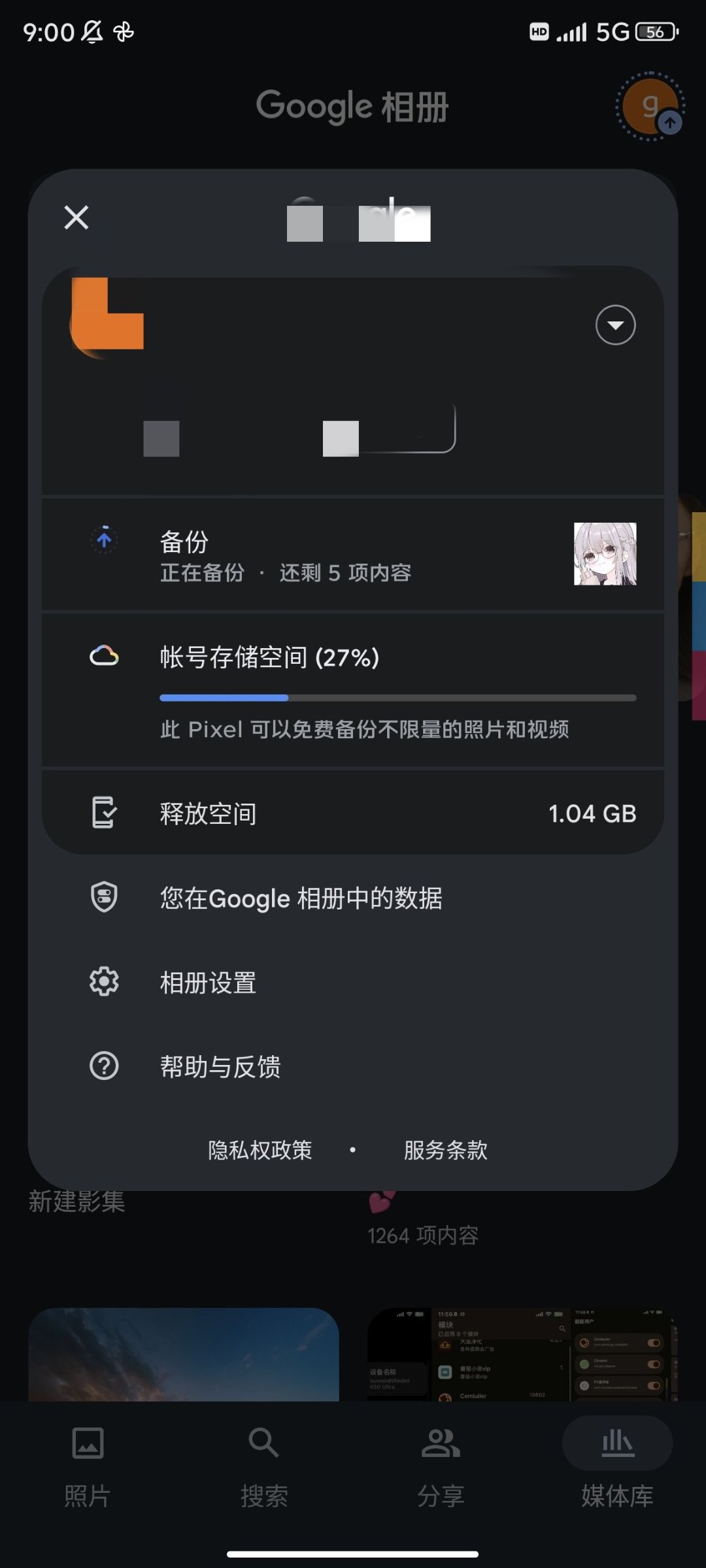Viewport: 706px width, 1568px height.
Task: Open the Photos settings gear icon
Action: point(104,981)
